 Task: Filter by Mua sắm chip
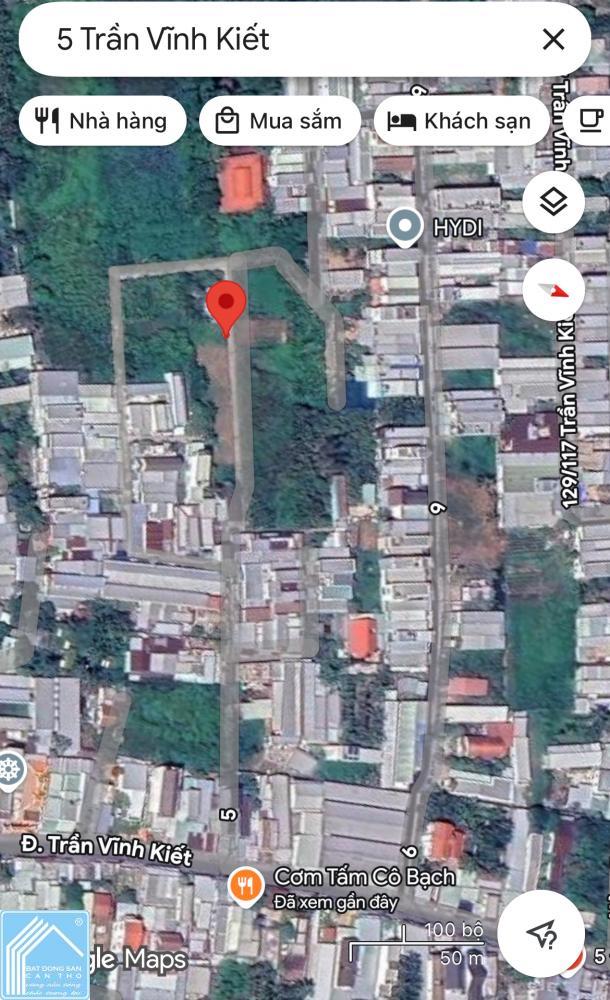pyautogui.click(x=280, y=121)
